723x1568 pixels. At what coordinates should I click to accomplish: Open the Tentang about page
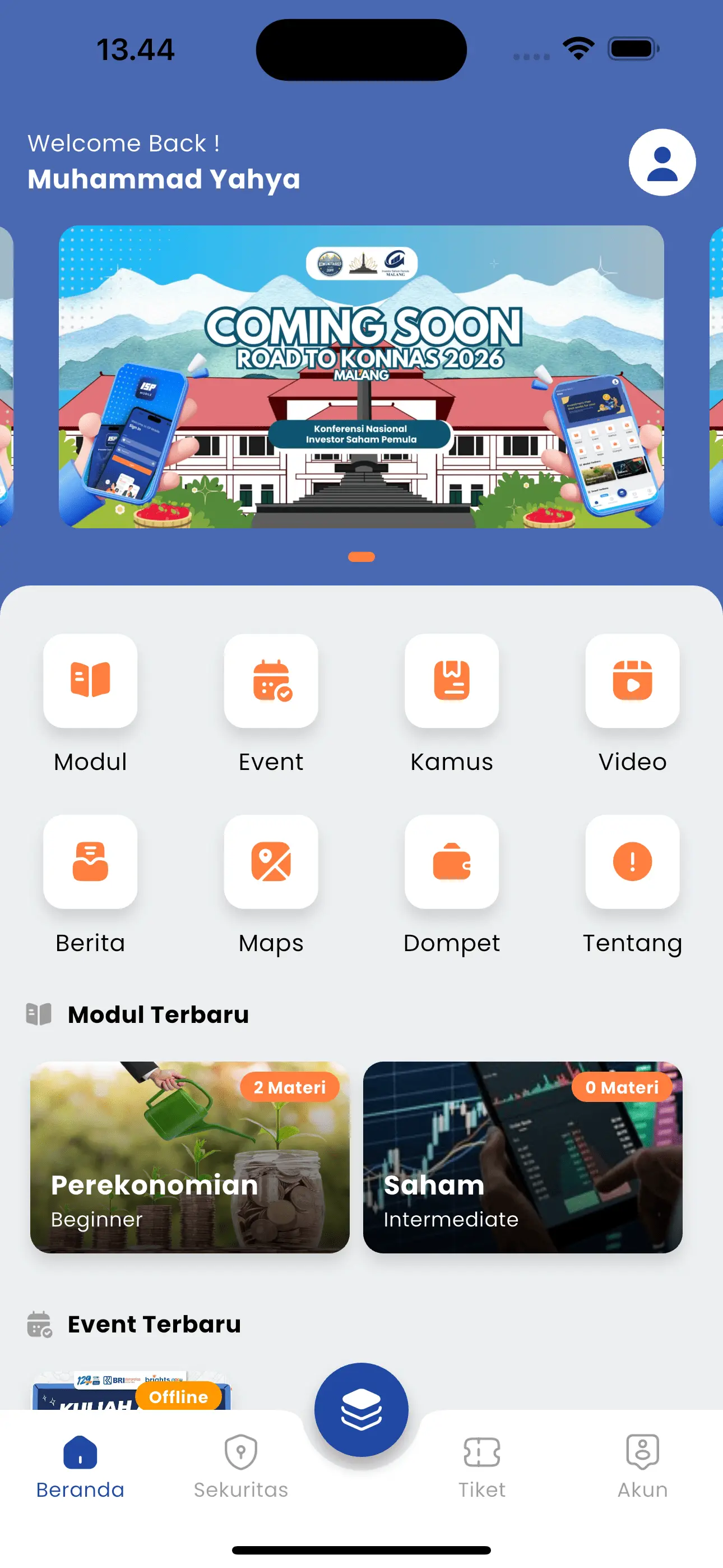(x=632, y=861)
